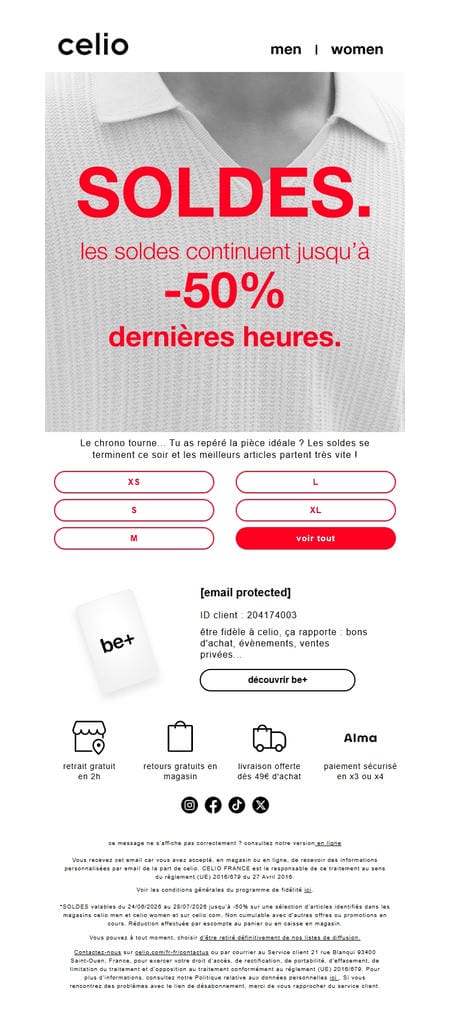This screenshot has width=450, height=1025.
Task: Open the women section link
Action: coord(357,50)
